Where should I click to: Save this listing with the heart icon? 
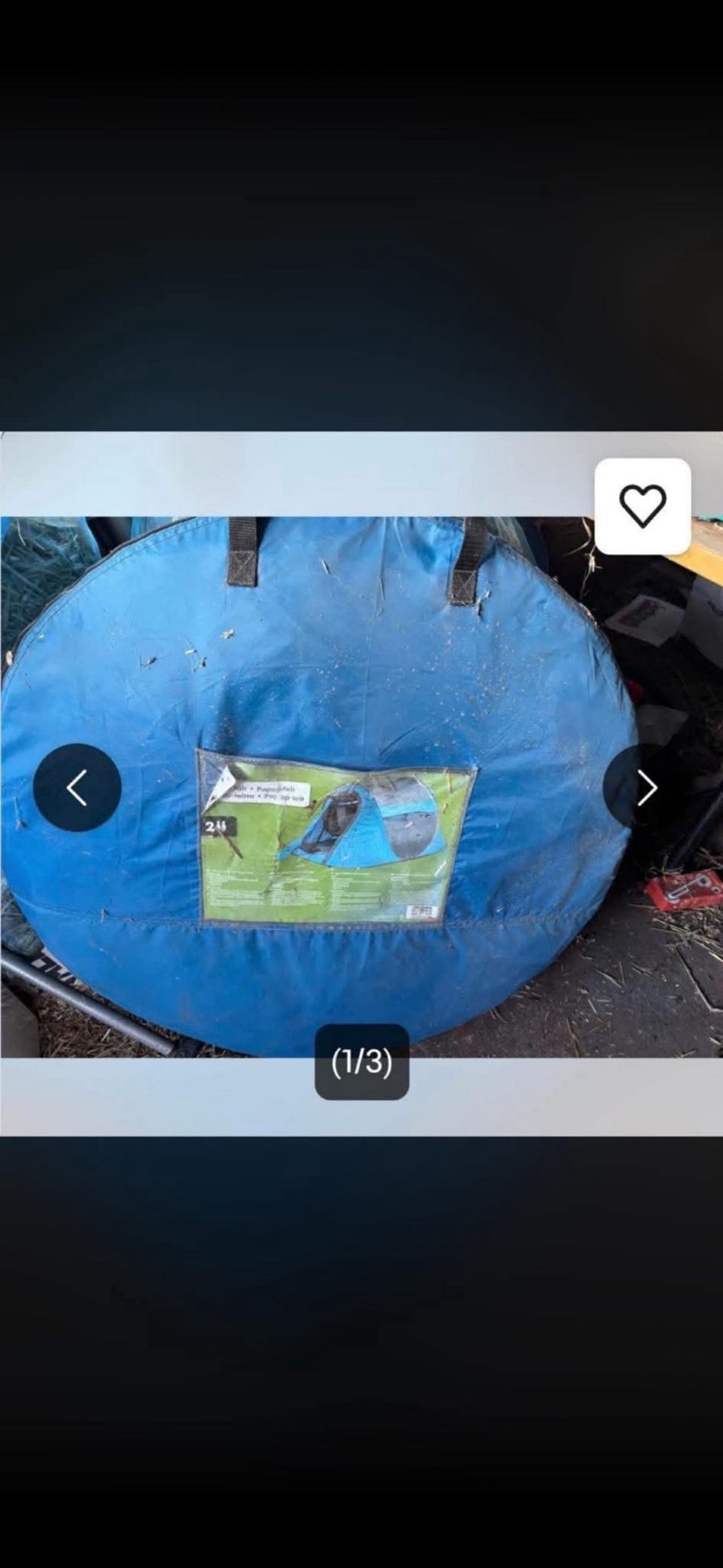click(642, 506)
